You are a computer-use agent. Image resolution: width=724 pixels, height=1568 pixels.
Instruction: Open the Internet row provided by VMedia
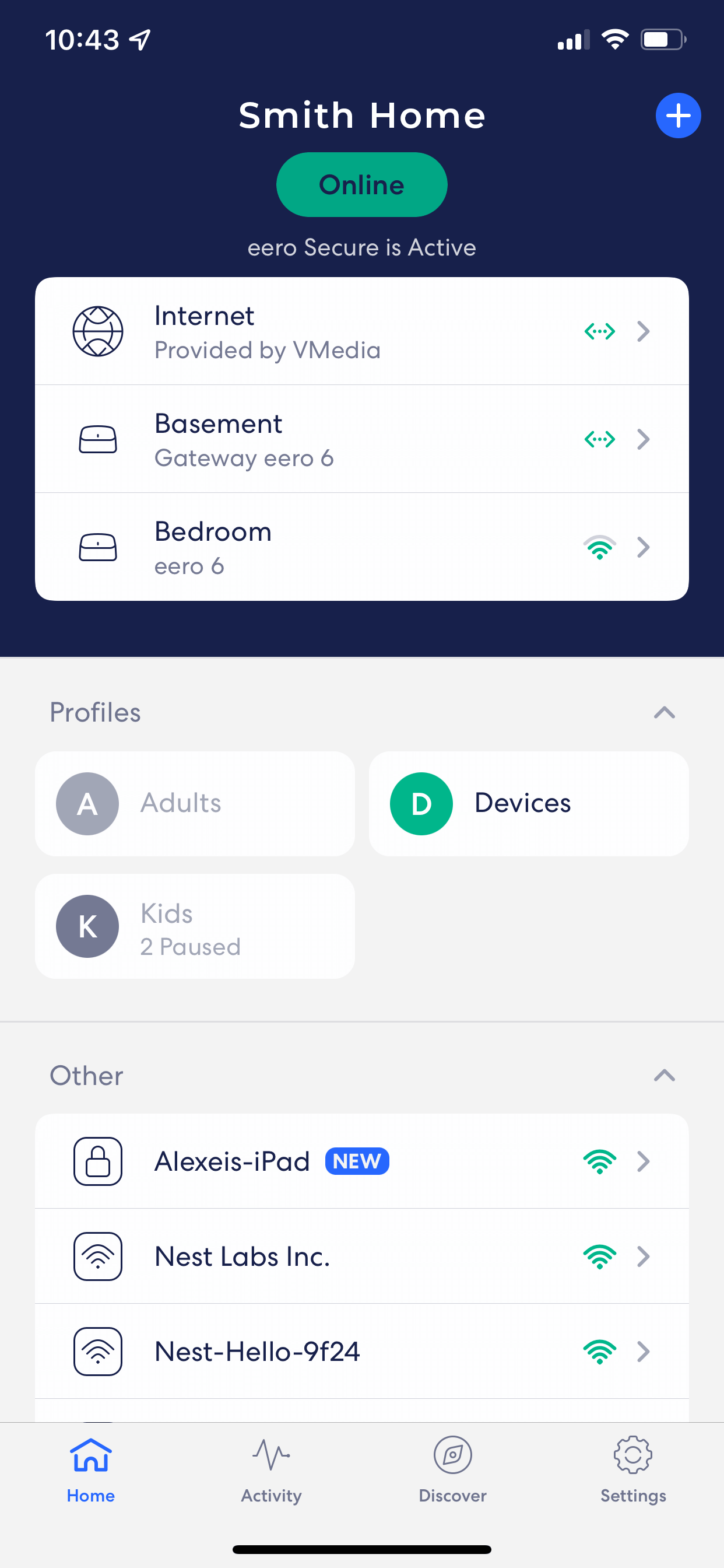click(x=361, y=331)
